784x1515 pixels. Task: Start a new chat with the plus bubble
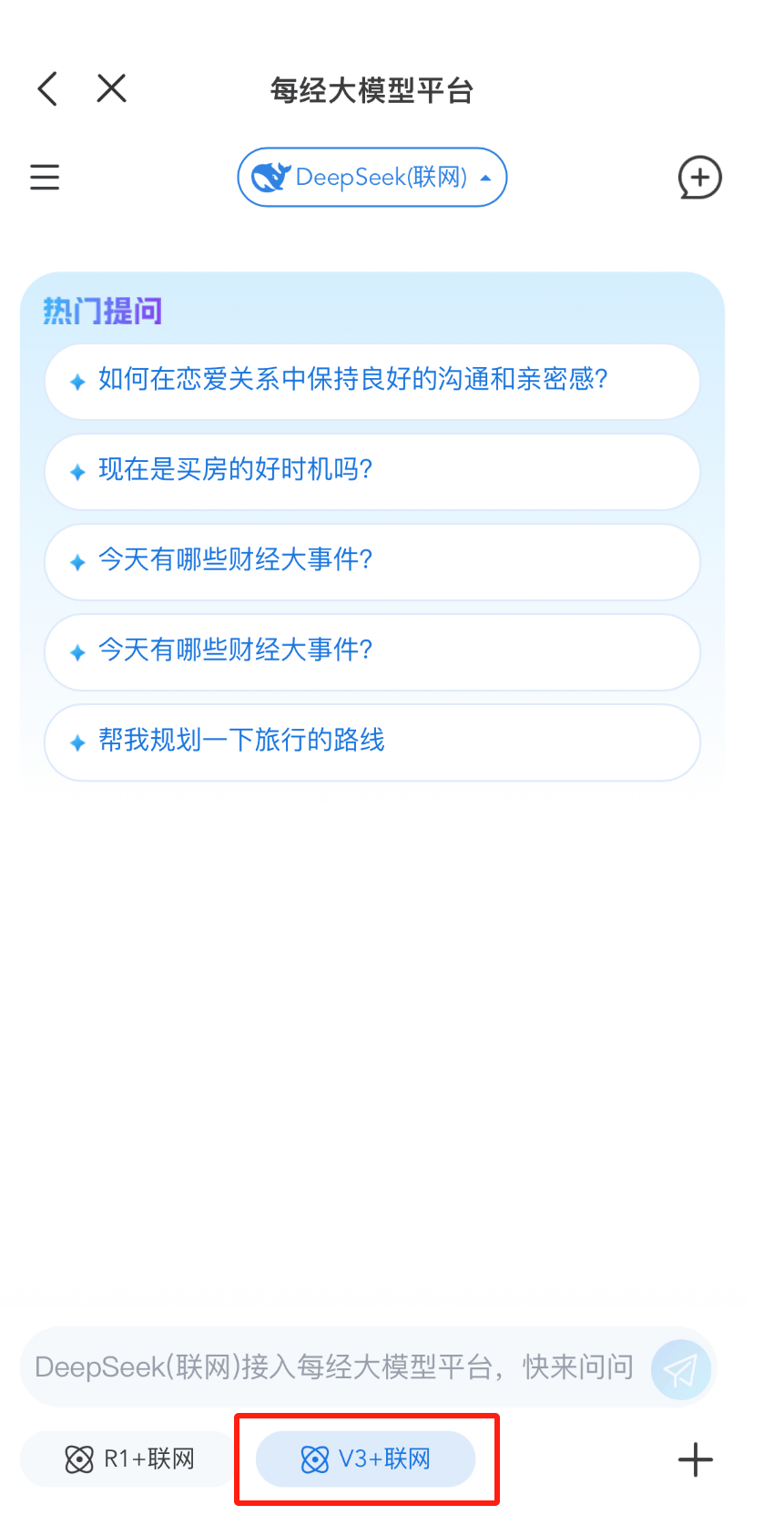(x=699, y=177)
